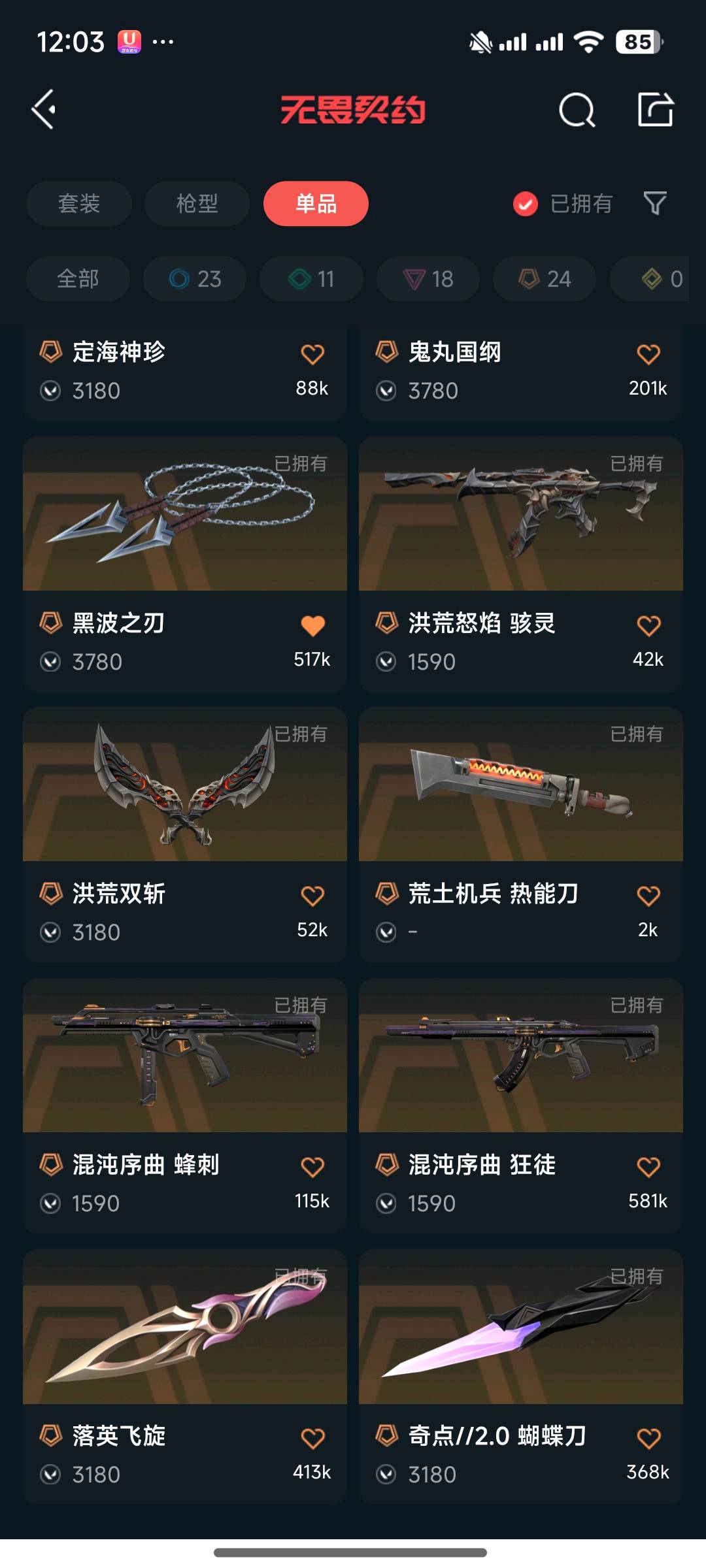Tap the share icon in the header
706x1568 pixels.
tap(655, 109)
